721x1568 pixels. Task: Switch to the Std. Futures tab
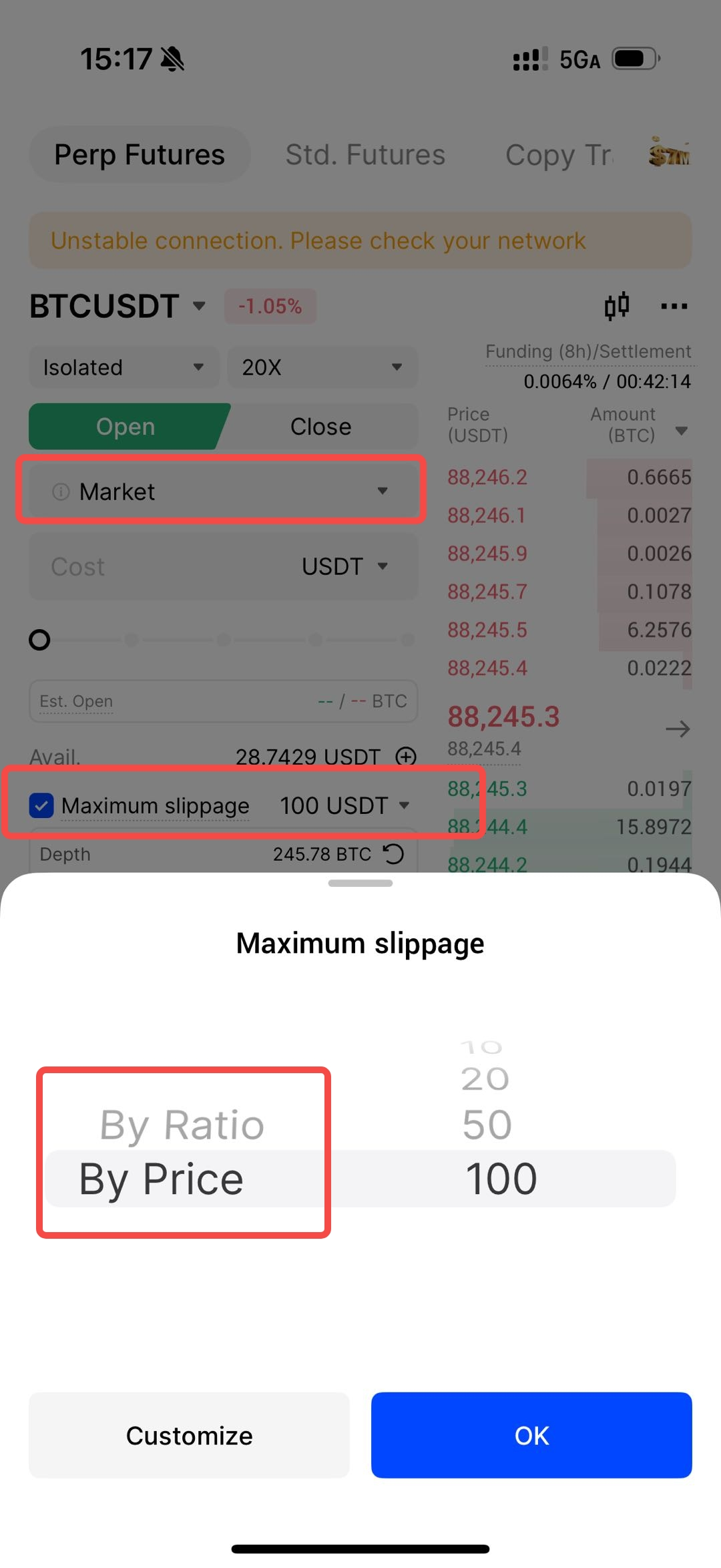click(x=365, y=154)
